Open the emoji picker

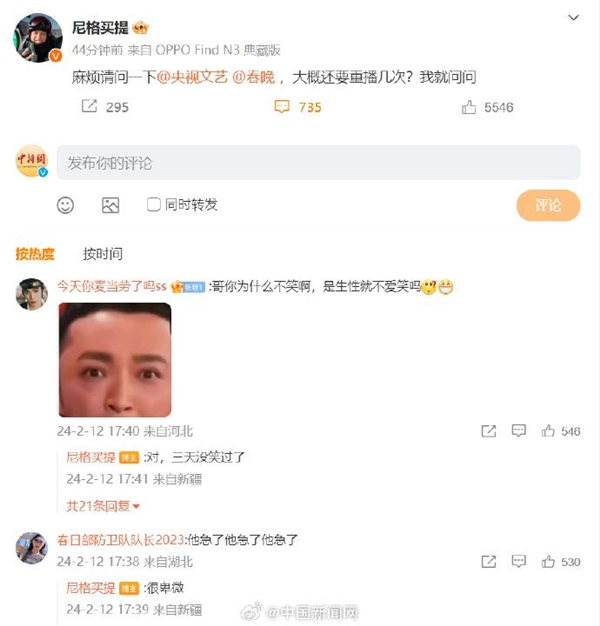(x=66, y=205)
